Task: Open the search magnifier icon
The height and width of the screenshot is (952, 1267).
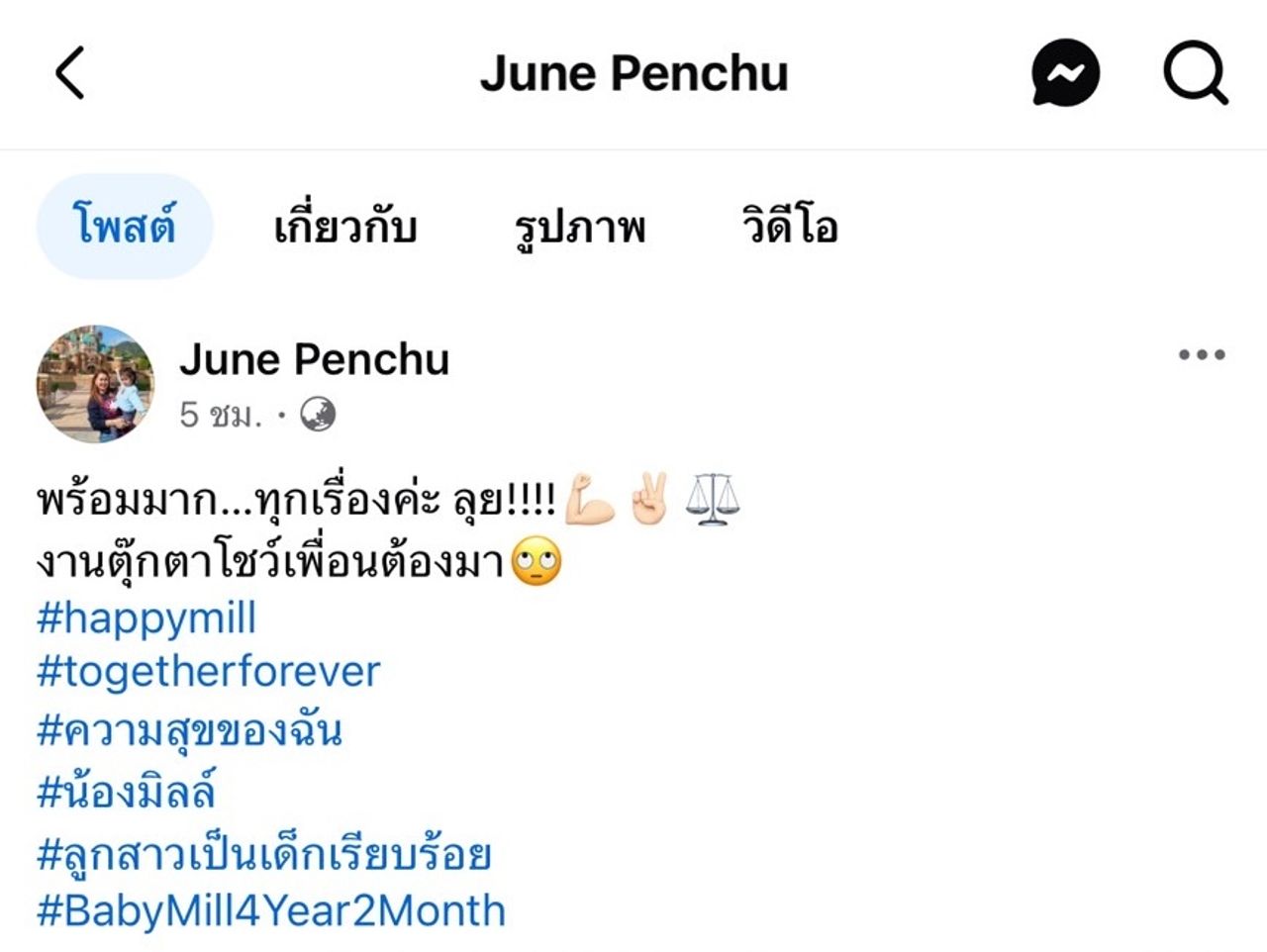Action: tap(1195, 73)
